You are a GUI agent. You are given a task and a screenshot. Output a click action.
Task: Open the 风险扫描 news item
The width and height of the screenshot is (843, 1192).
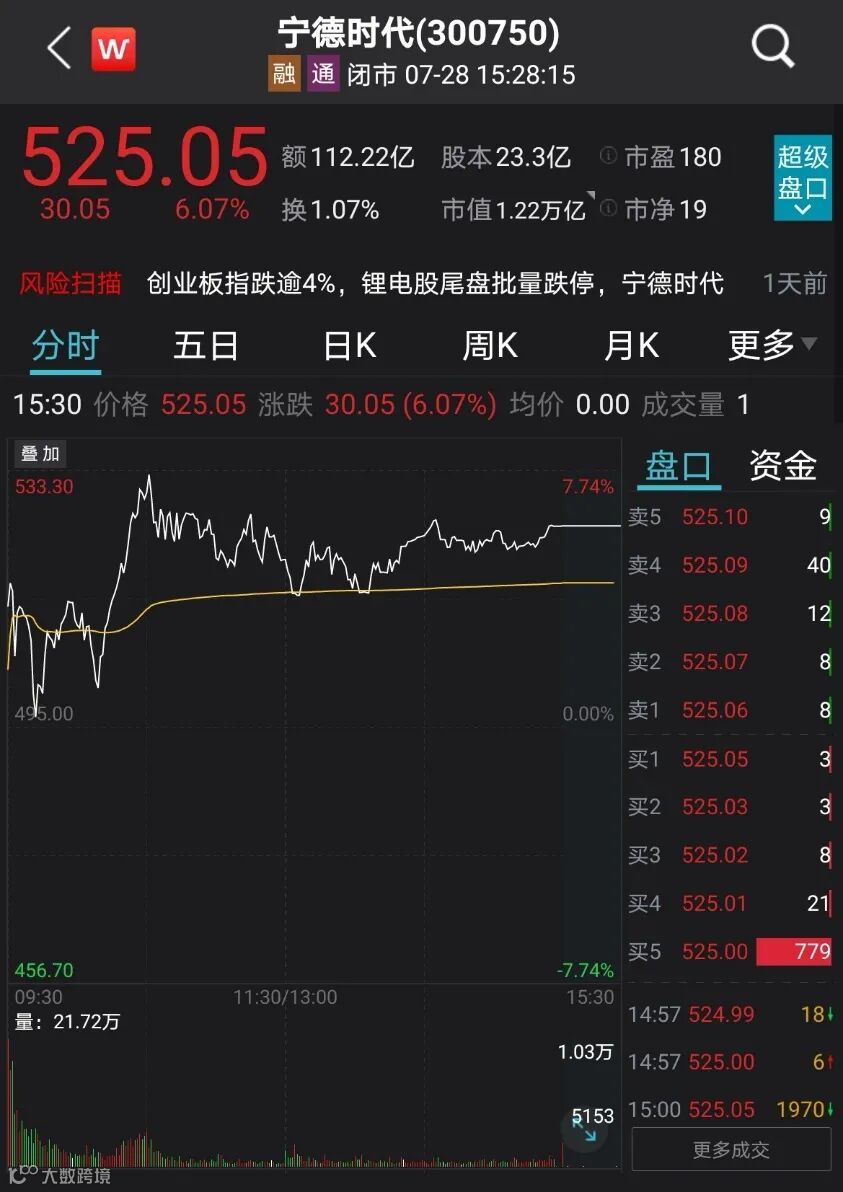point(423,284)
